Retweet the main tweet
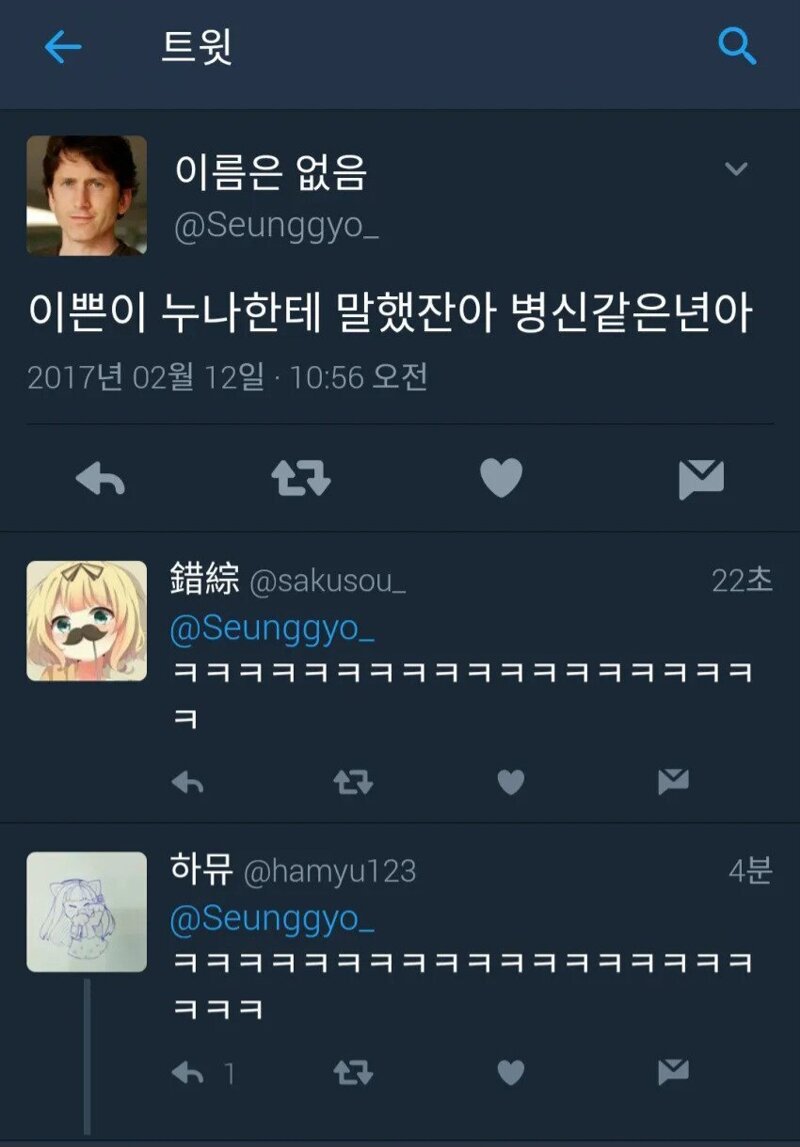The width and height of the screenshot is (800, 1147). [301, 480]
